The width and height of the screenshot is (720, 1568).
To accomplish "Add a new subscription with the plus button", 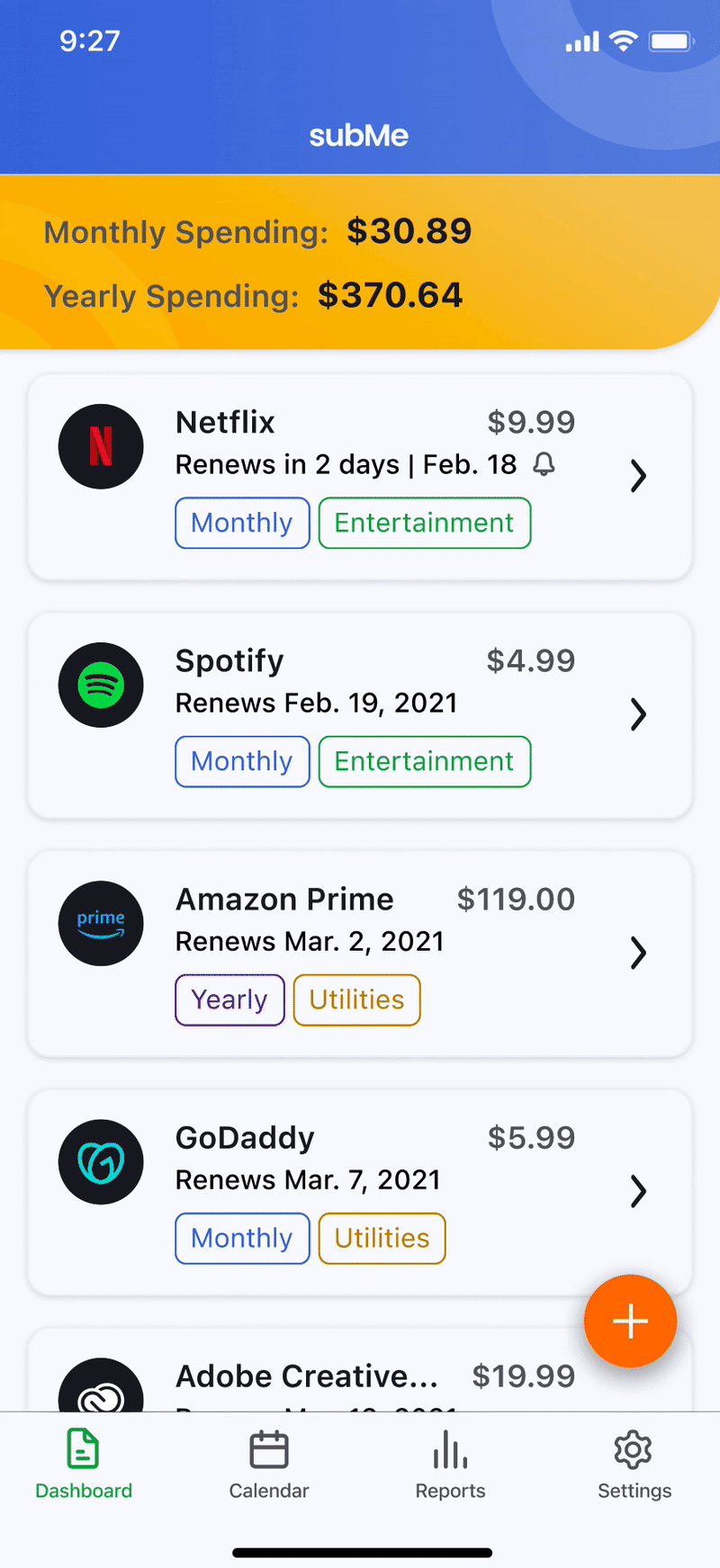I will pos(630,1321).
